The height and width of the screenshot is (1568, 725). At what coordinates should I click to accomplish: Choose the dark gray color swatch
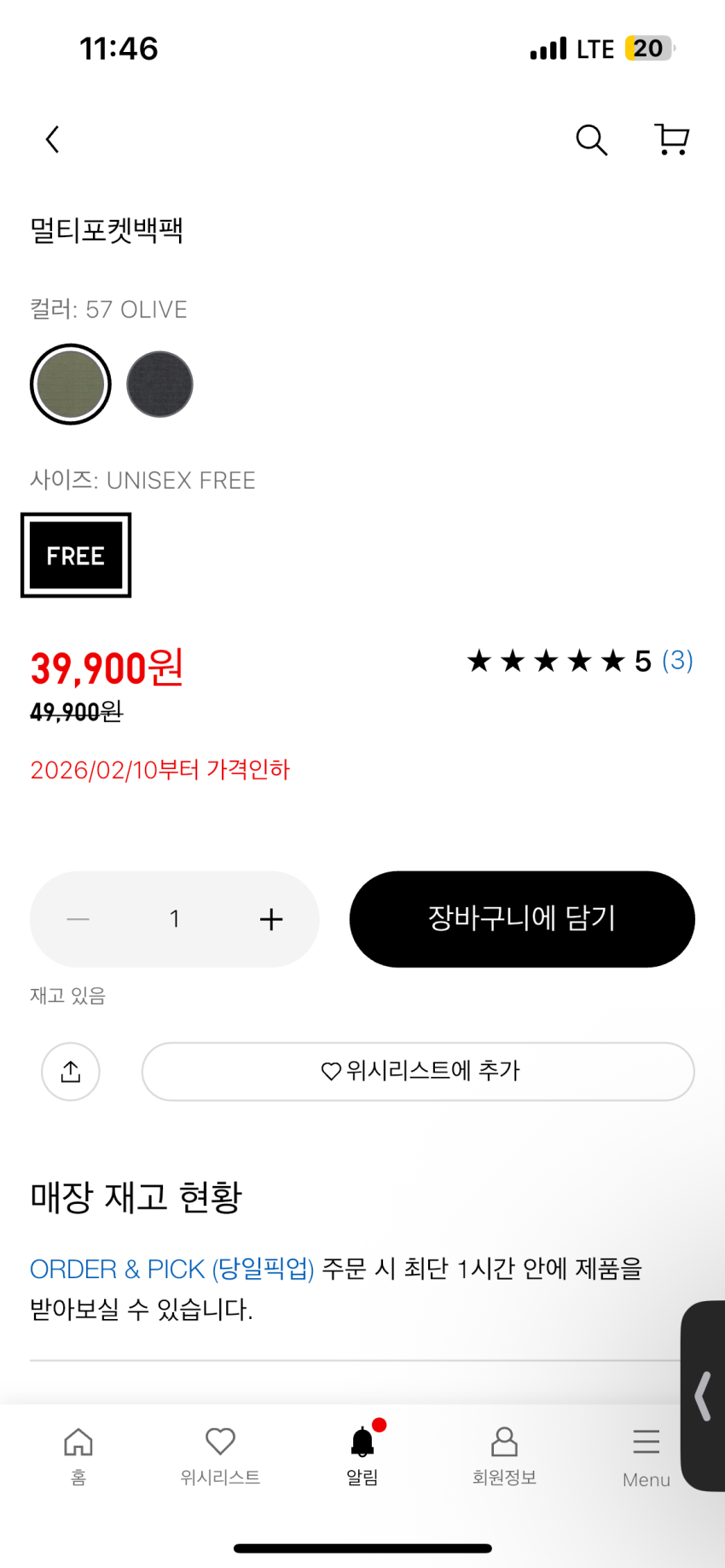[159, 385]
